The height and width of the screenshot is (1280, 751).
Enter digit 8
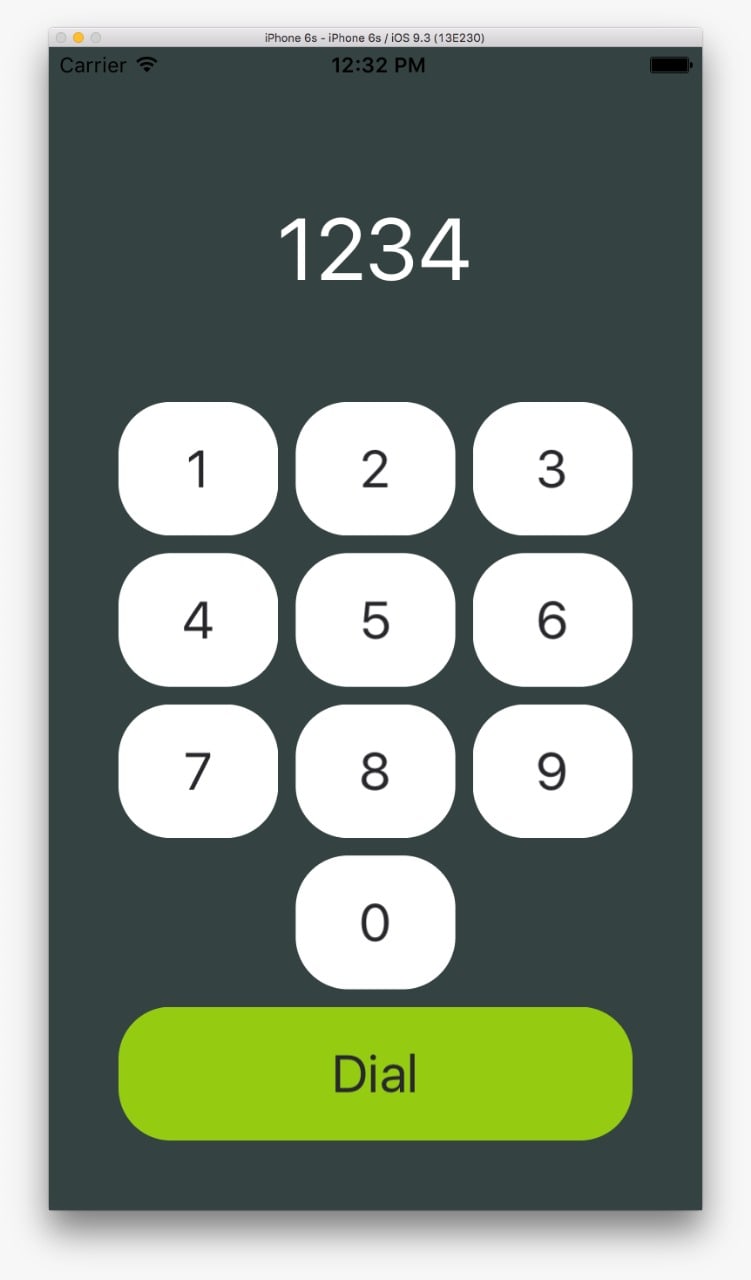click(375, 771)
